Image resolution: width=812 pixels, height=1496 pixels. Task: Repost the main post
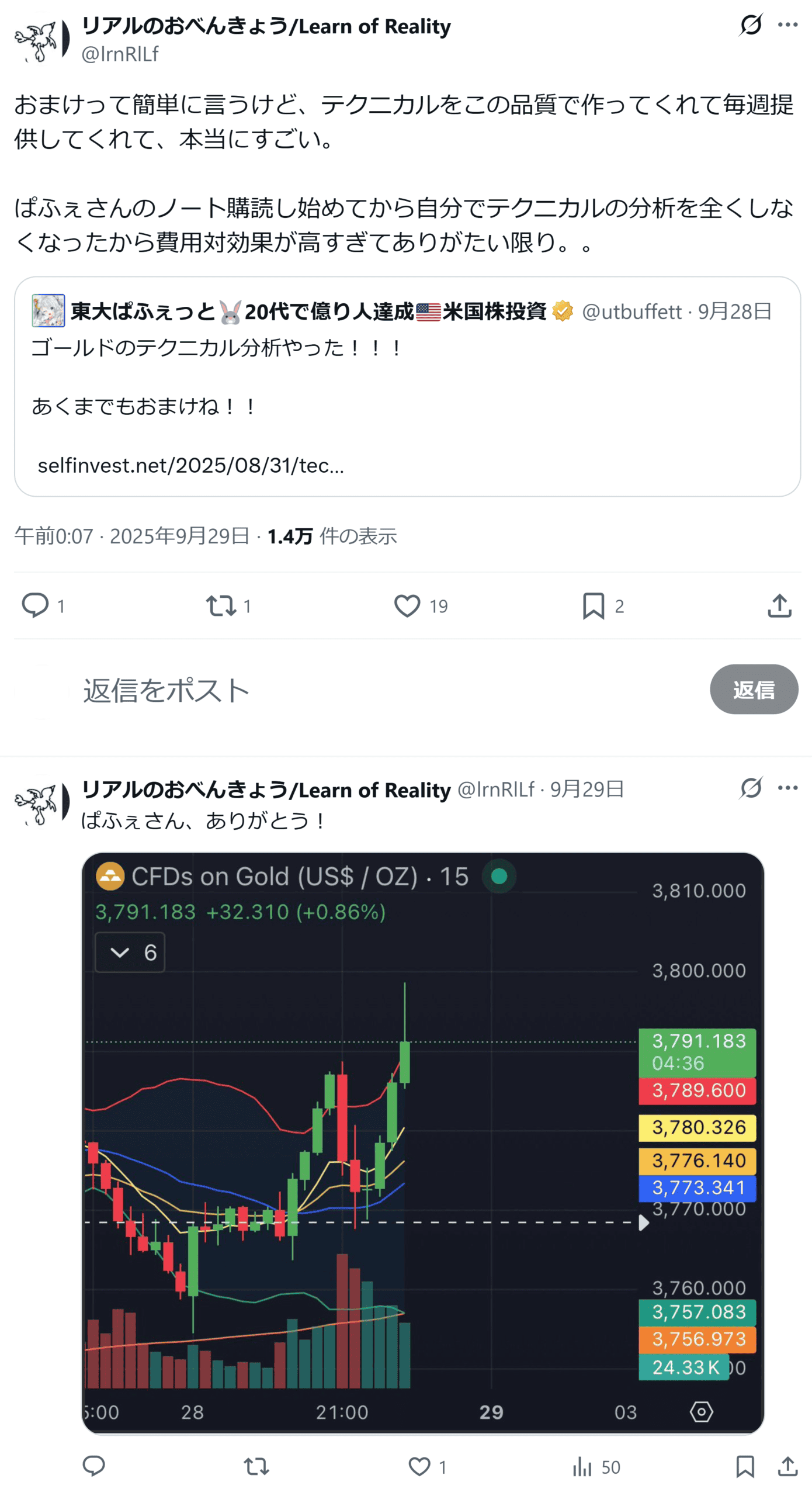pos(221,605)
